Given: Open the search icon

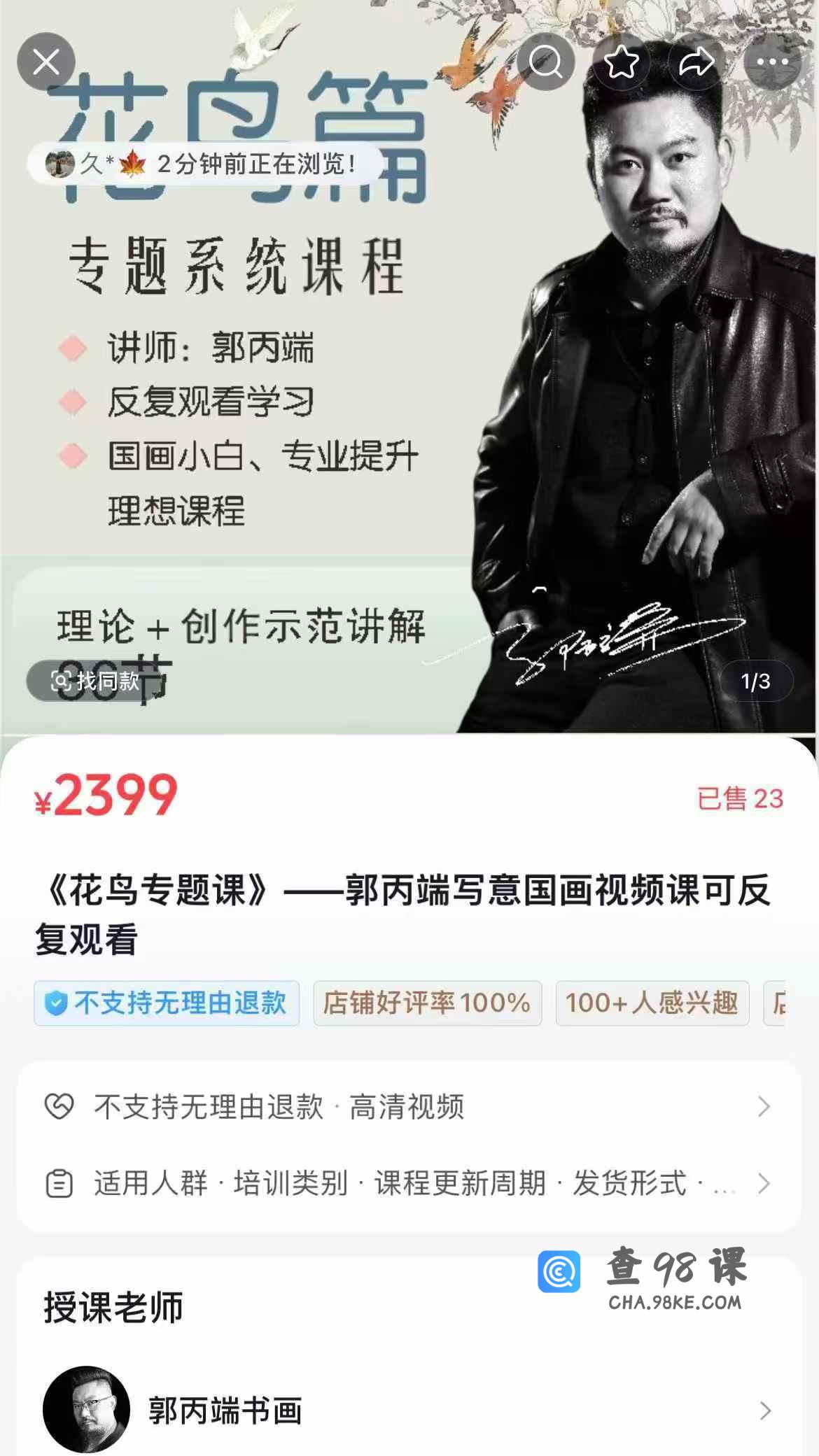Looking at the screenshot, I should pyautogui.click(x=545, y=62).
